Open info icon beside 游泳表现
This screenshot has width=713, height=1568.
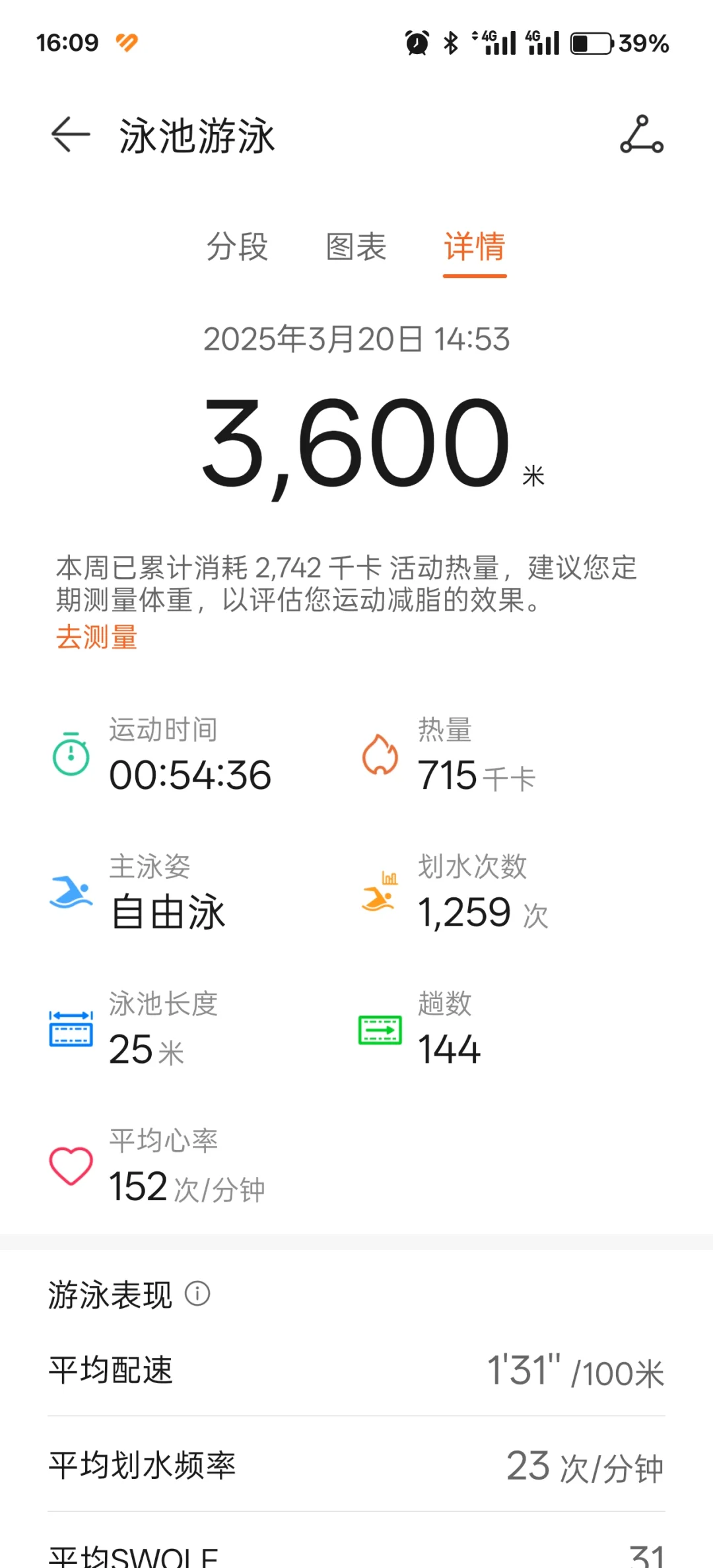click(197, 1293)
